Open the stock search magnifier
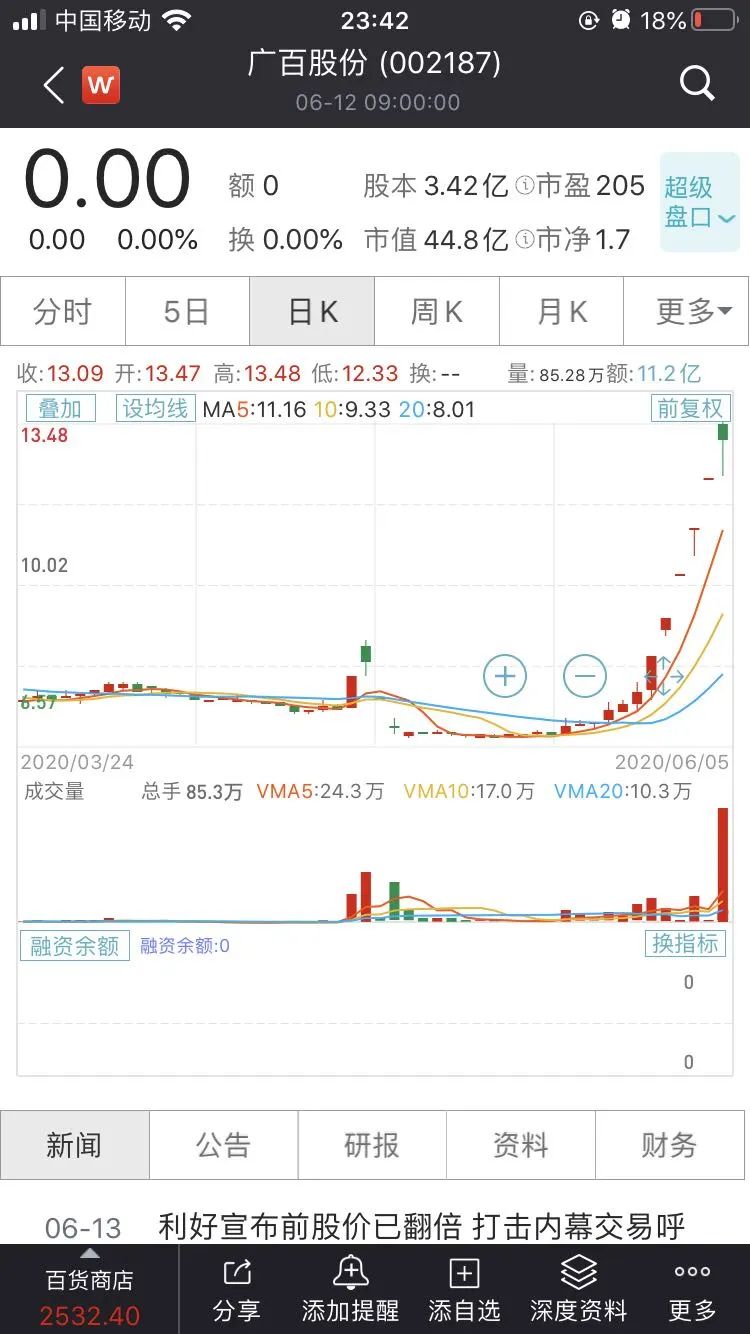Image resolution: width=750 pixels, height=1334 pixels. tap(697, 83)
